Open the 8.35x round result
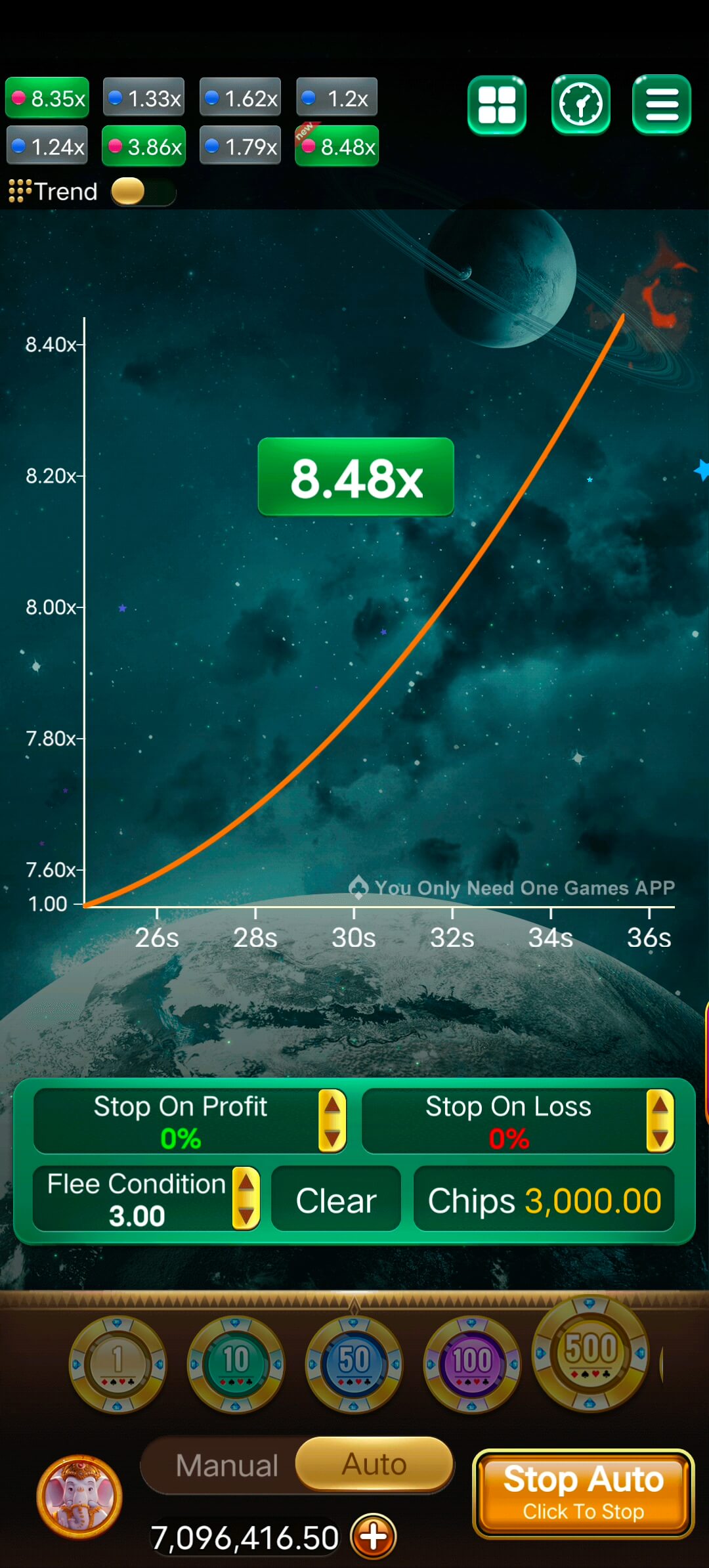The height and width of the screenshot is (1568, 709). click(47, 98)
